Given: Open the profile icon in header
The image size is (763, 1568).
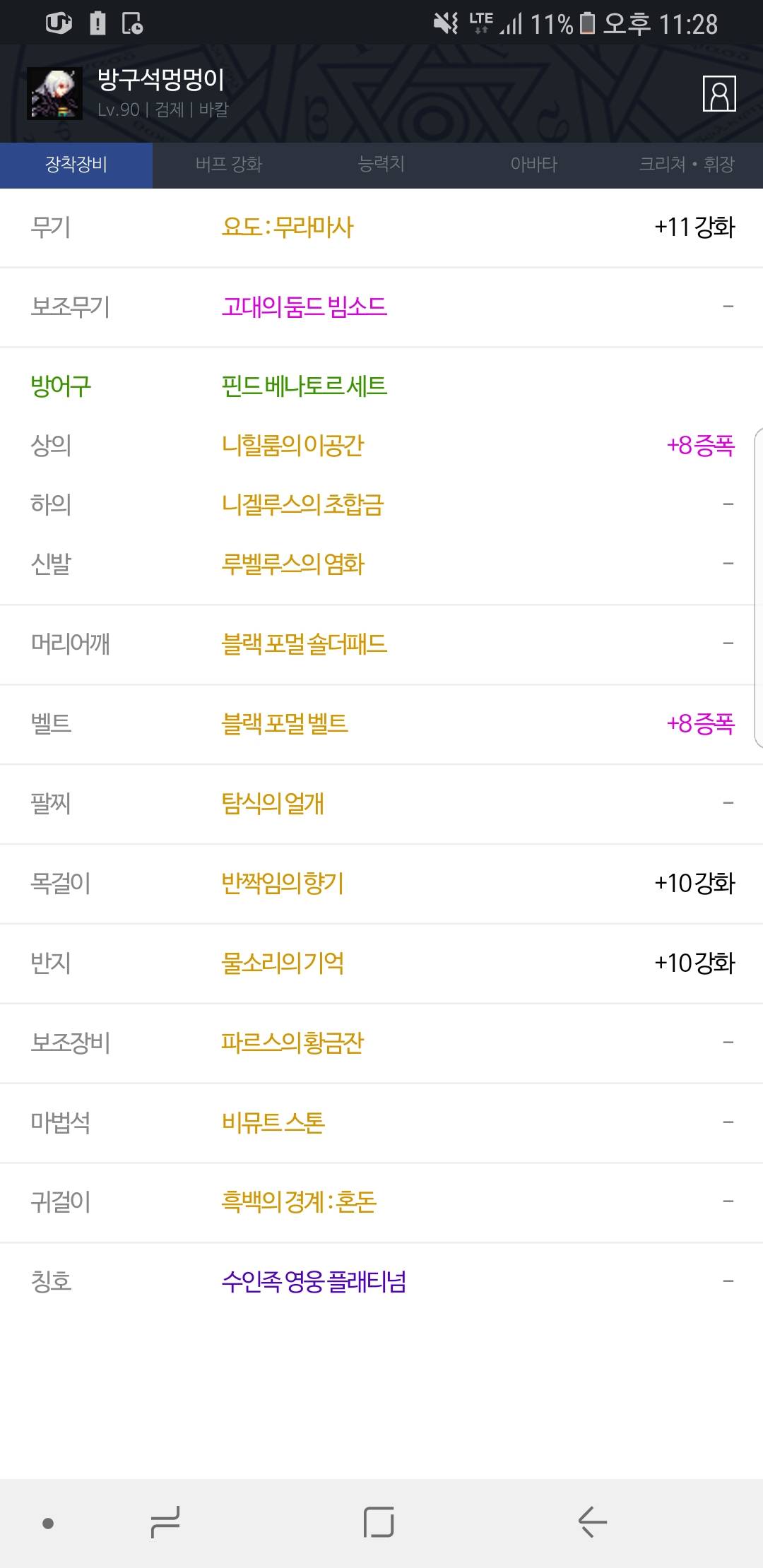Looking at the screenshot, I should pos(719,94).
